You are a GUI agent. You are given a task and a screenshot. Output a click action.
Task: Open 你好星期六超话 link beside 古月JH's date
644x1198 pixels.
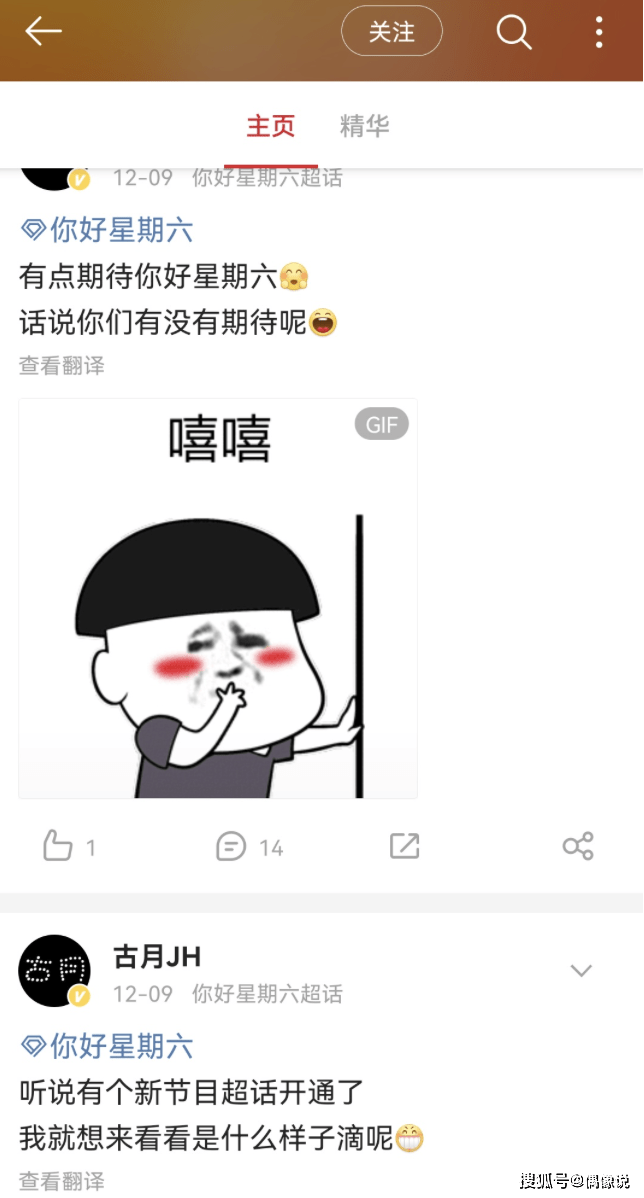267,994
